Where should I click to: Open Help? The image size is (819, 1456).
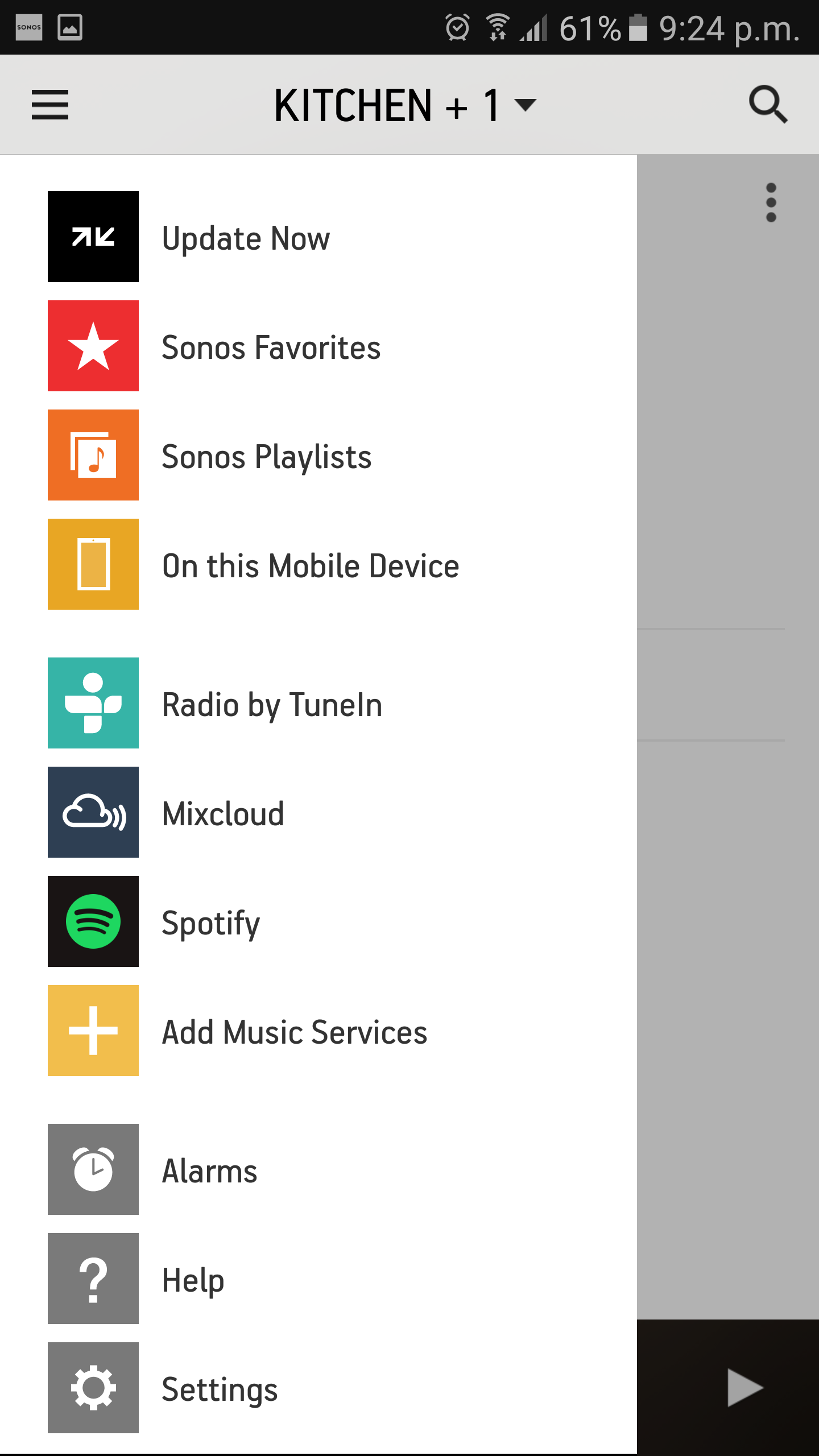coord(318,1279)
